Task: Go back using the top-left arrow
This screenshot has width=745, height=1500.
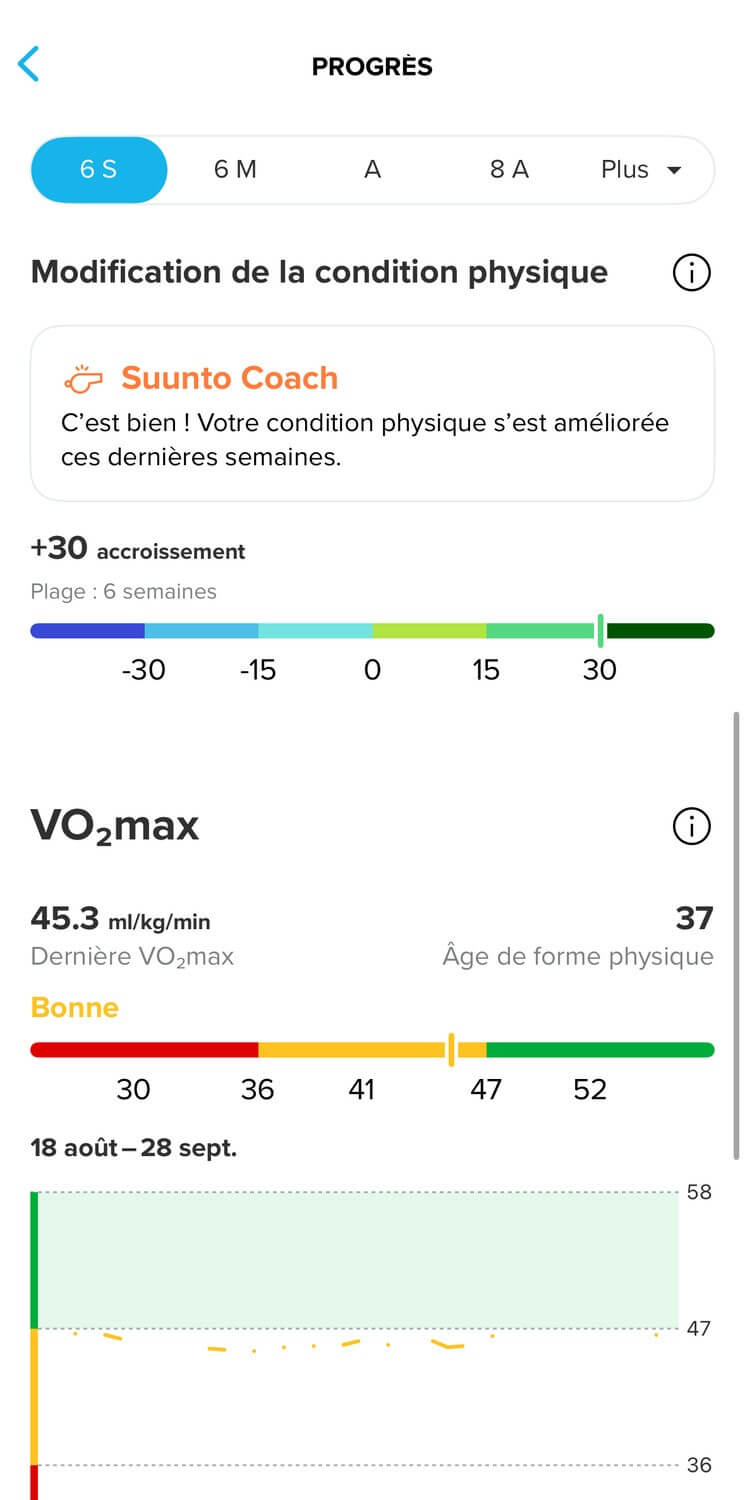Action: (x=29, y=65)
